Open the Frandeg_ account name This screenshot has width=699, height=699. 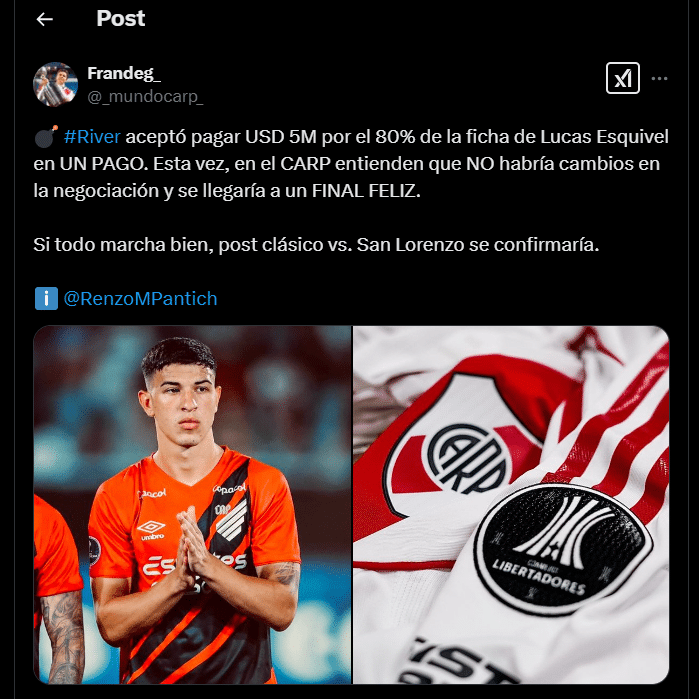pos(124,74)
